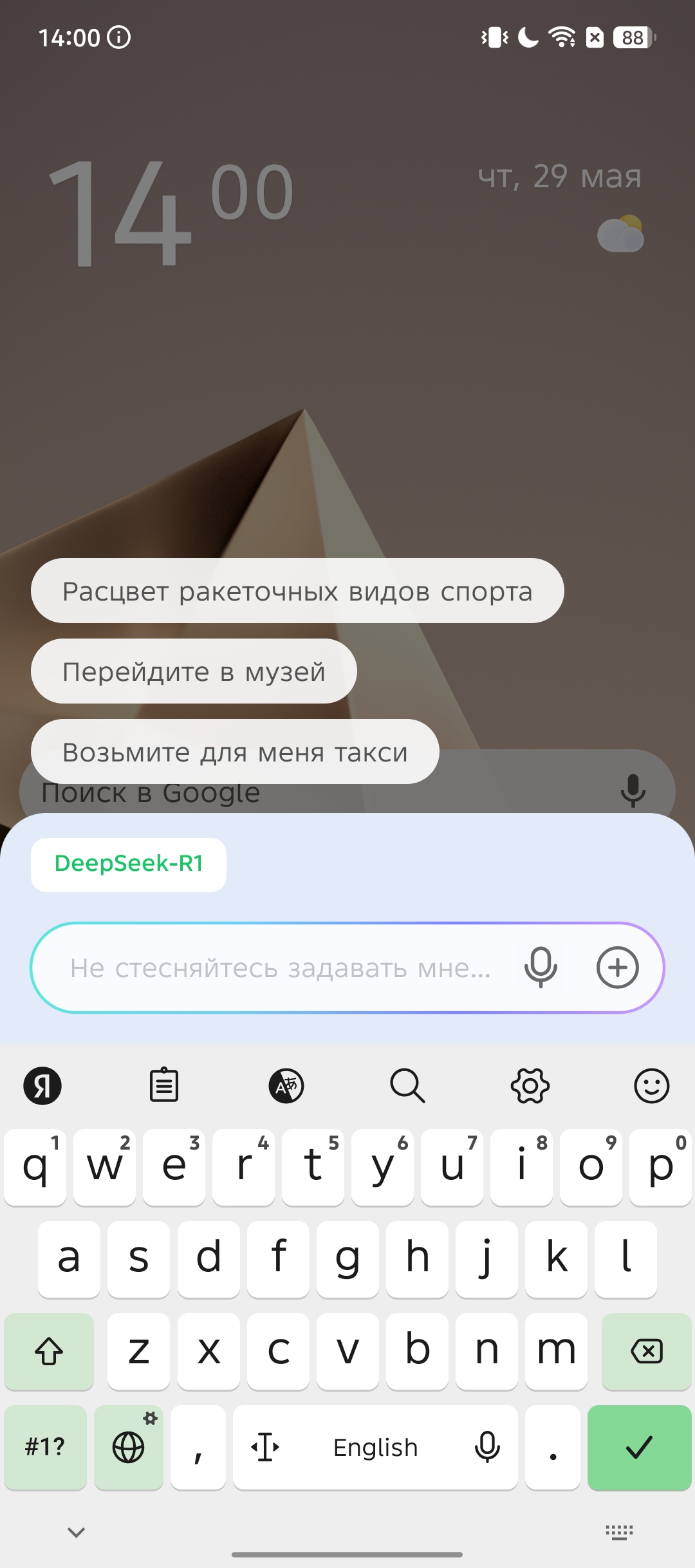Tap the Google search voice microphone
695x1568 pixels.
click(x=633, y=790)
